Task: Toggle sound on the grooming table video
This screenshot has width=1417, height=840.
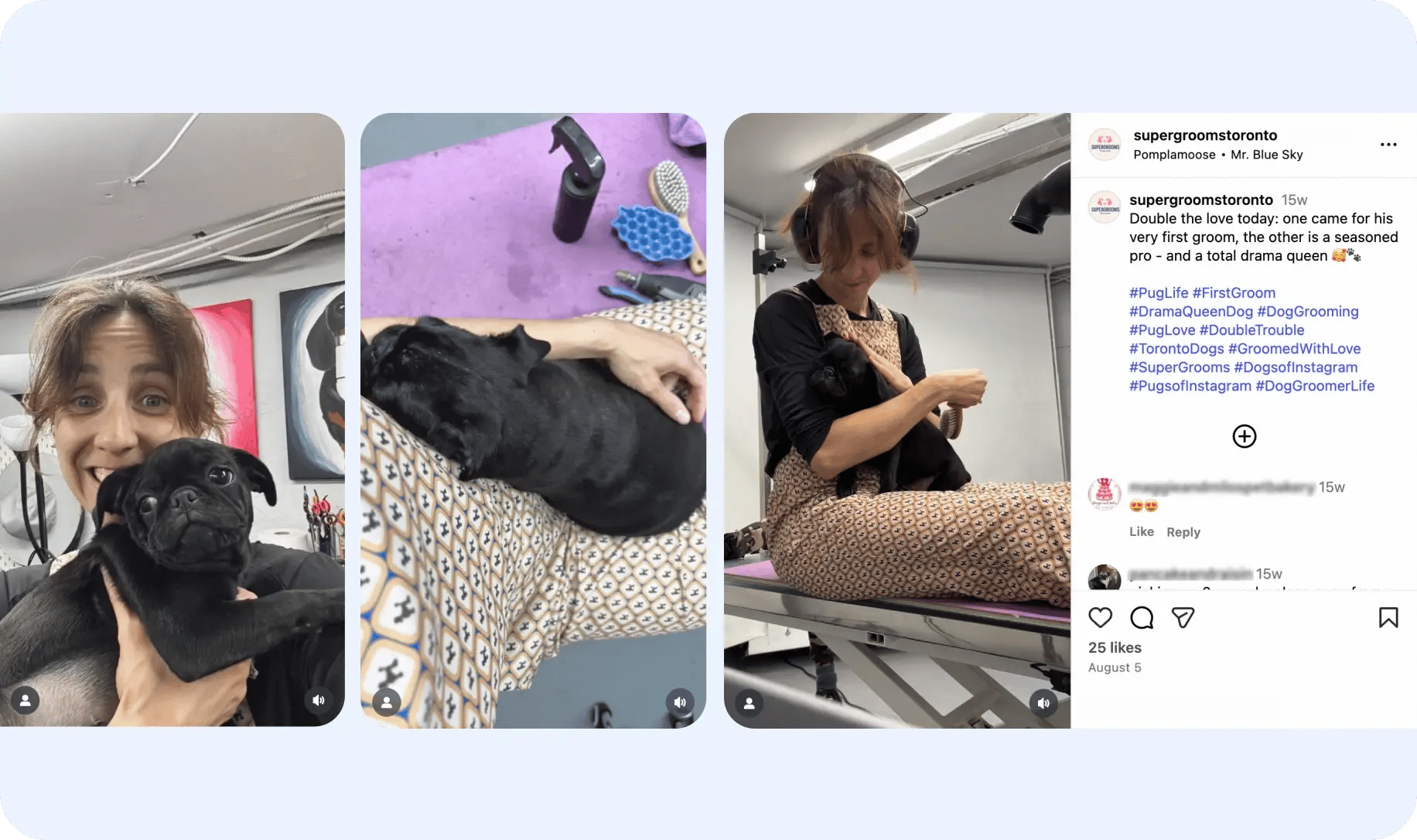Action: [1043, 702]
